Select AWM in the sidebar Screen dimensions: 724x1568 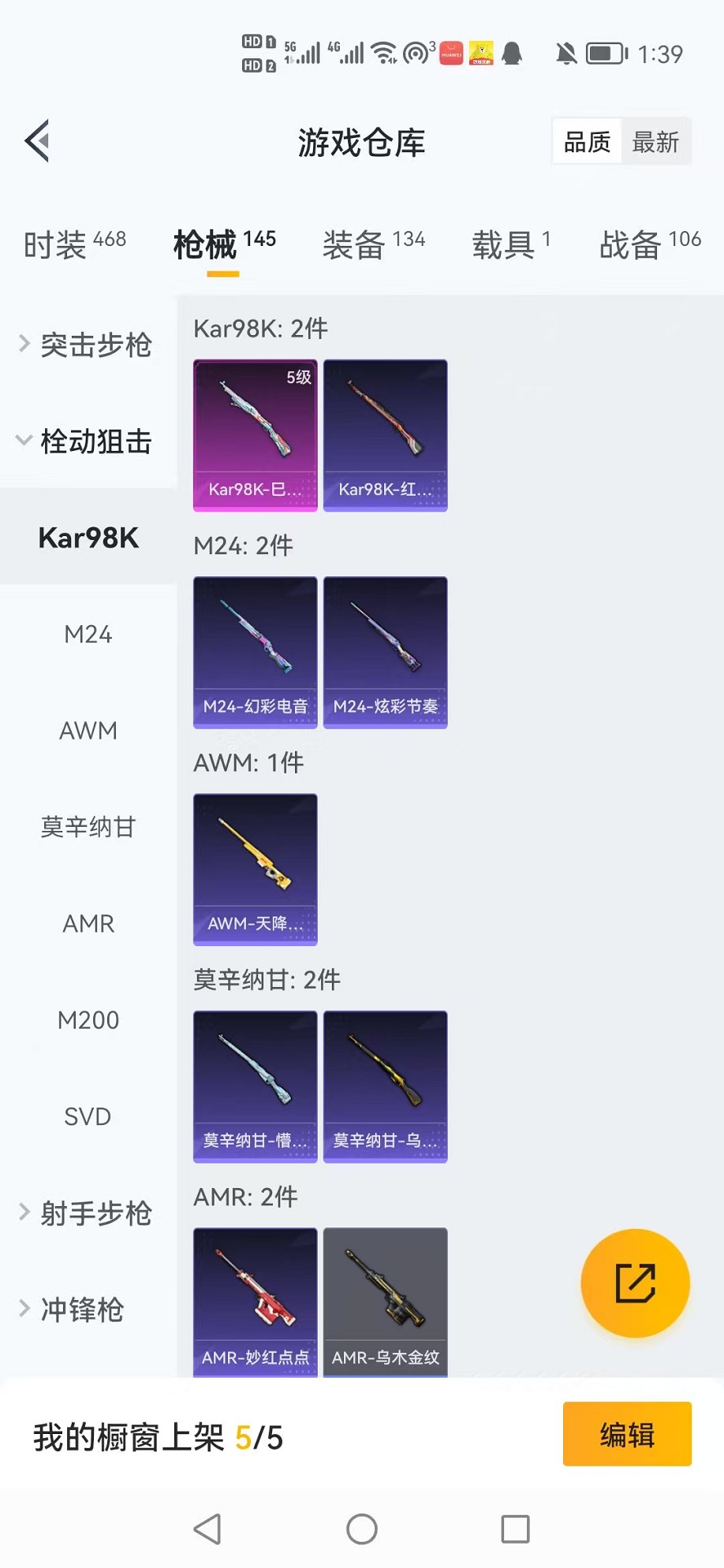click(x=88, y=731)
